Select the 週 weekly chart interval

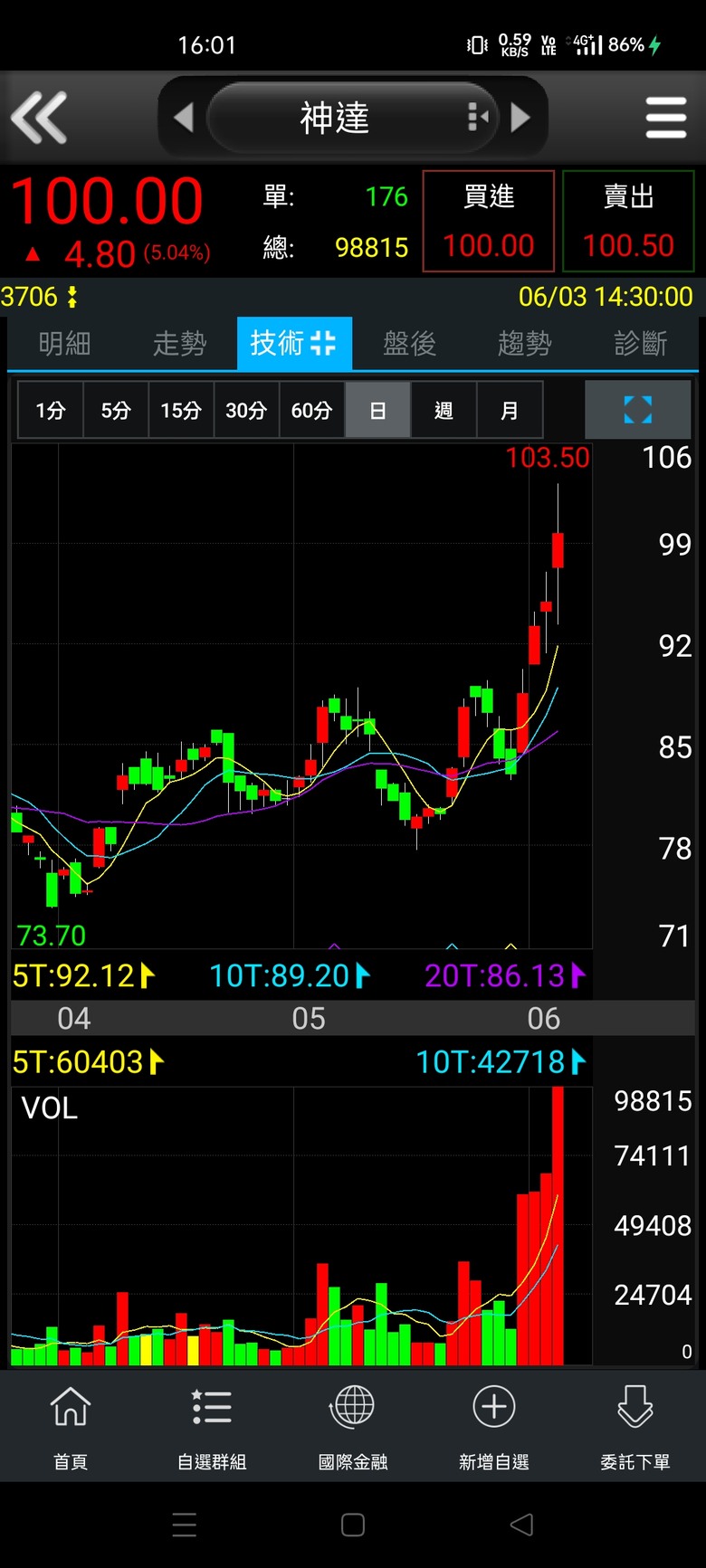click(x=444, y=411)
